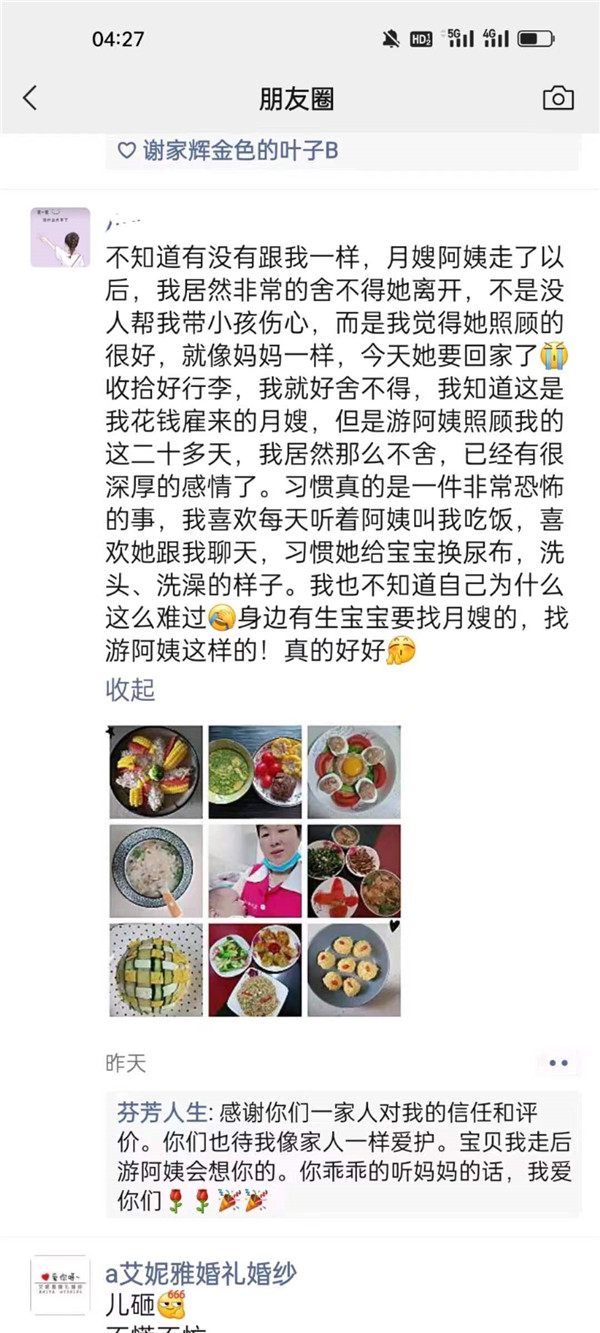Open a艾妮雅婚礼婚纱's profile name

201,1273
